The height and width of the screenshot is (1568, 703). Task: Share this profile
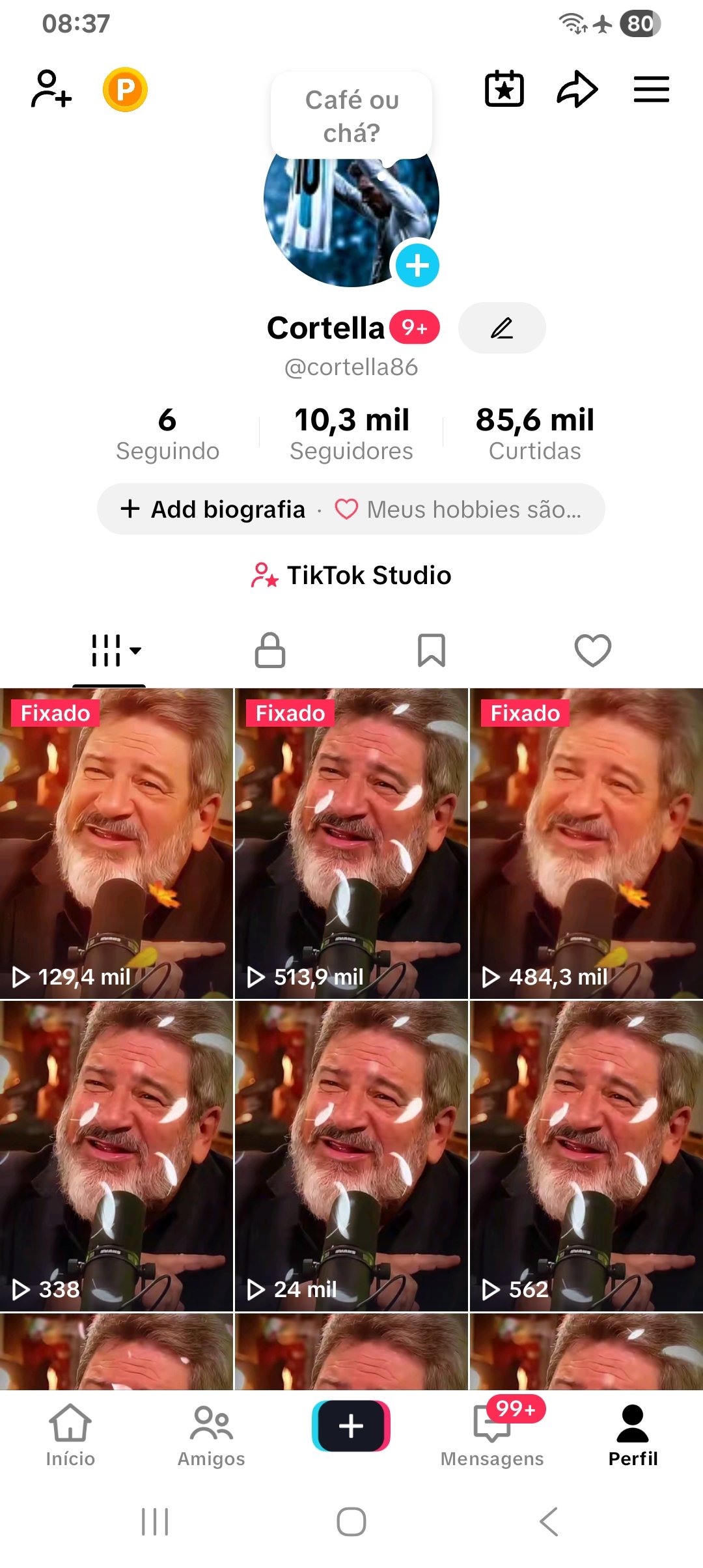pos(577,89)
